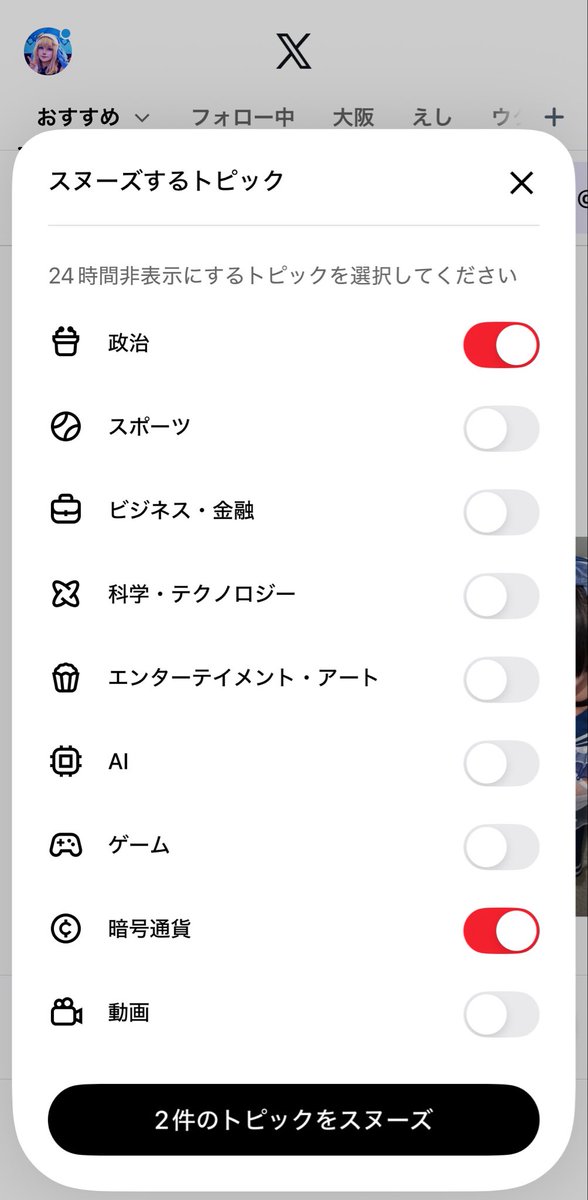Turn on snooze for AI topic
The image size is (588, 1200).
click(x=501, y=764)
